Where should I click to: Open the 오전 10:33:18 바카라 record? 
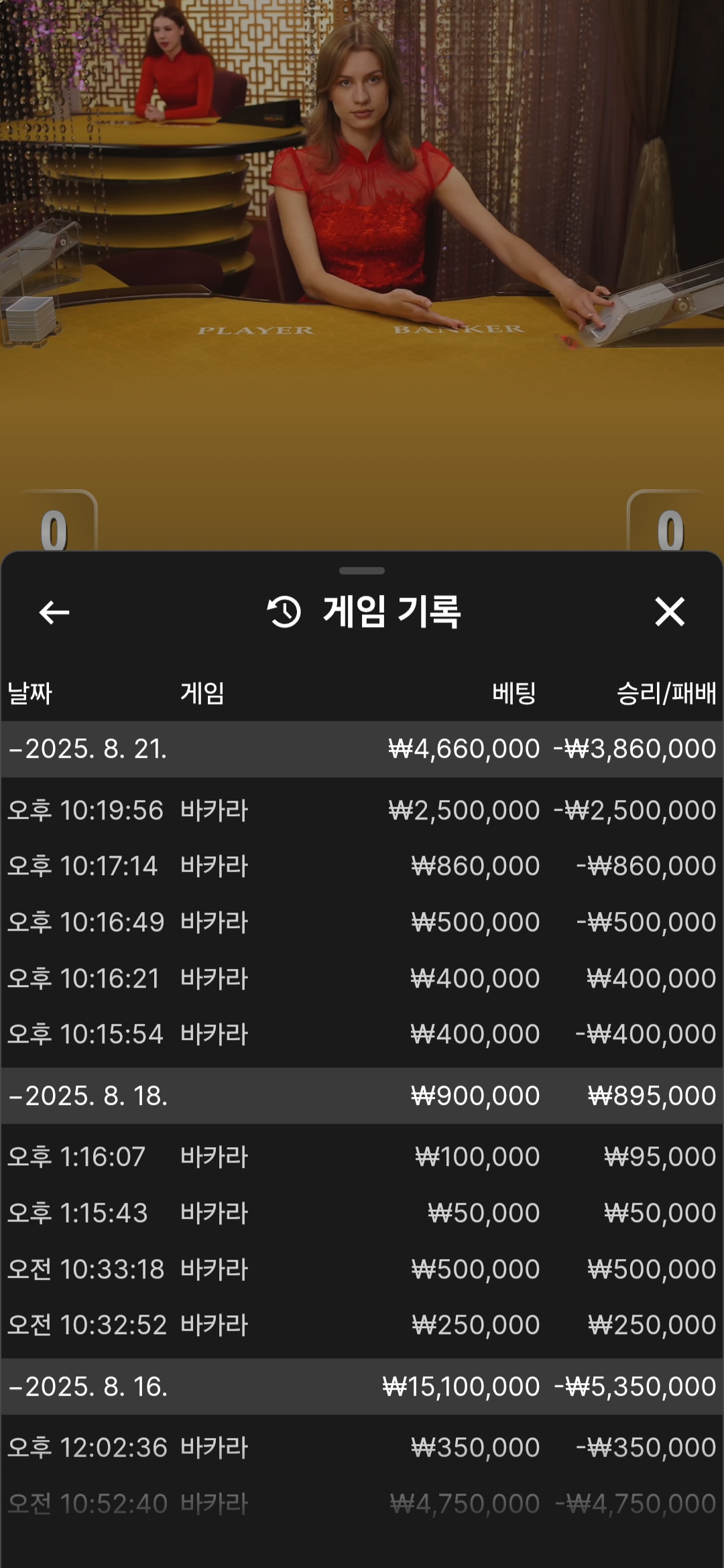(x=362, y=1269)
